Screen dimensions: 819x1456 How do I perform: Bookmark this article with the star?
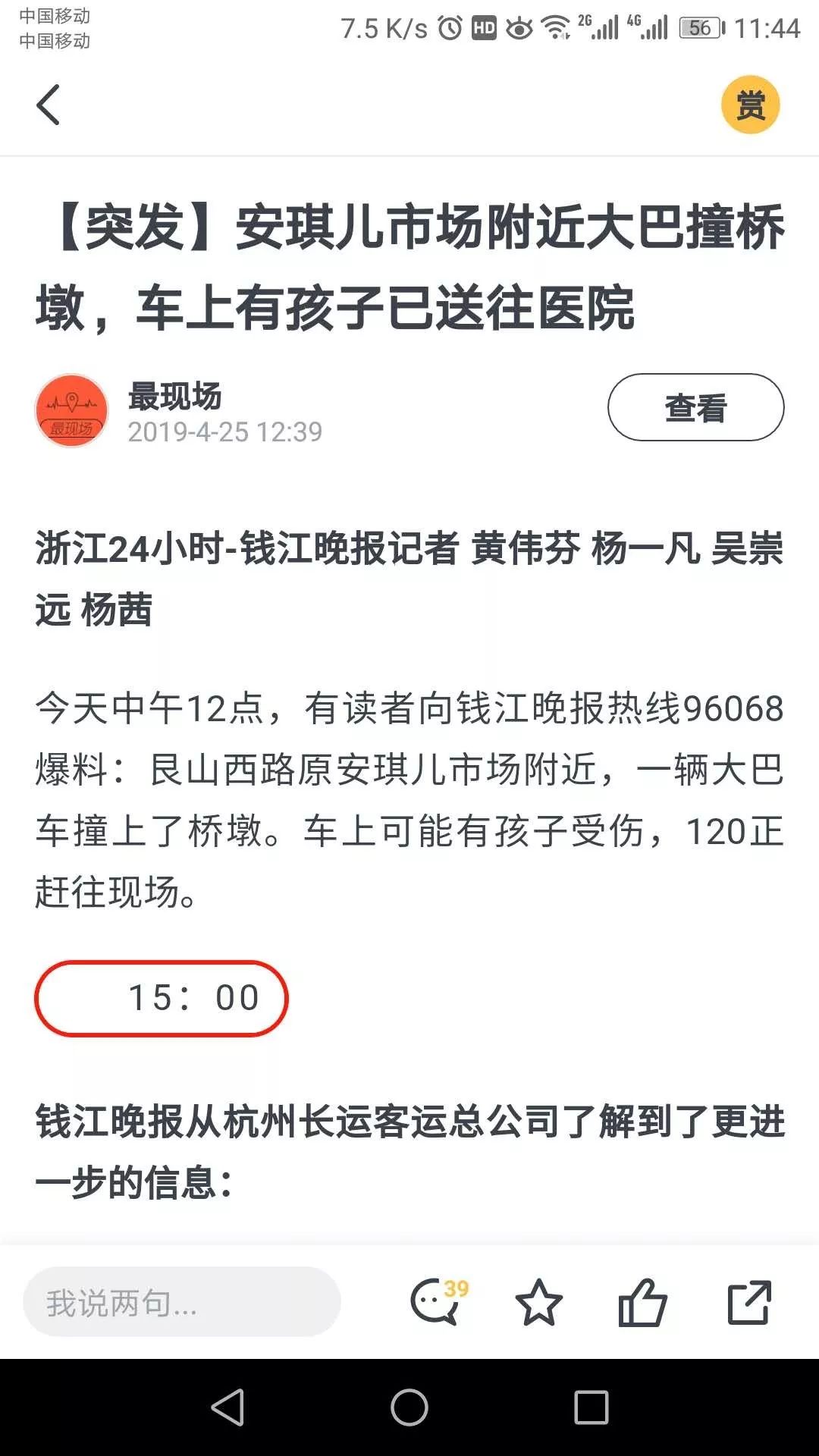[538, 1302]
